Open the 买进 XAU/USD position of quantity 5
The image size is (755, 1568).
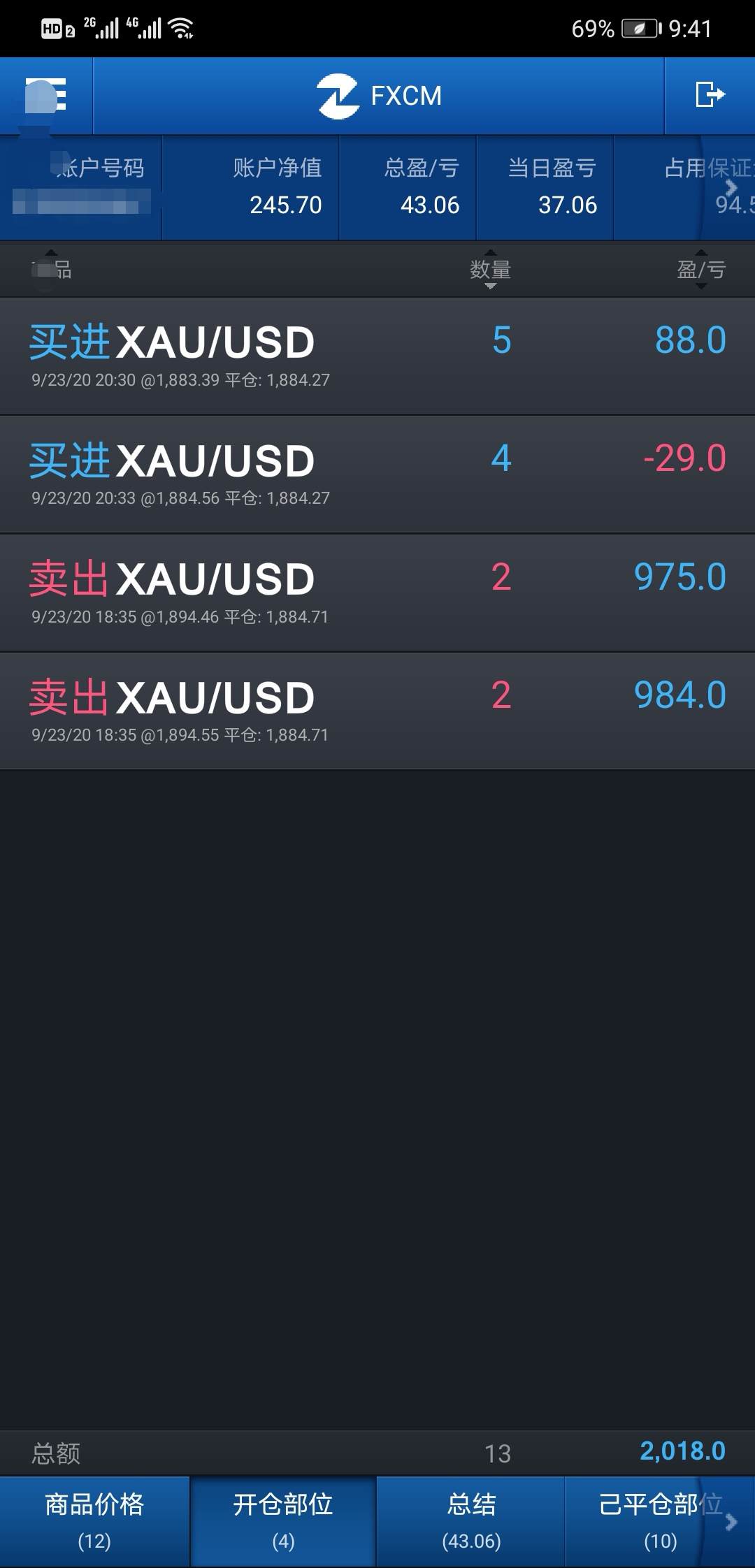click(x=377, y=356)
